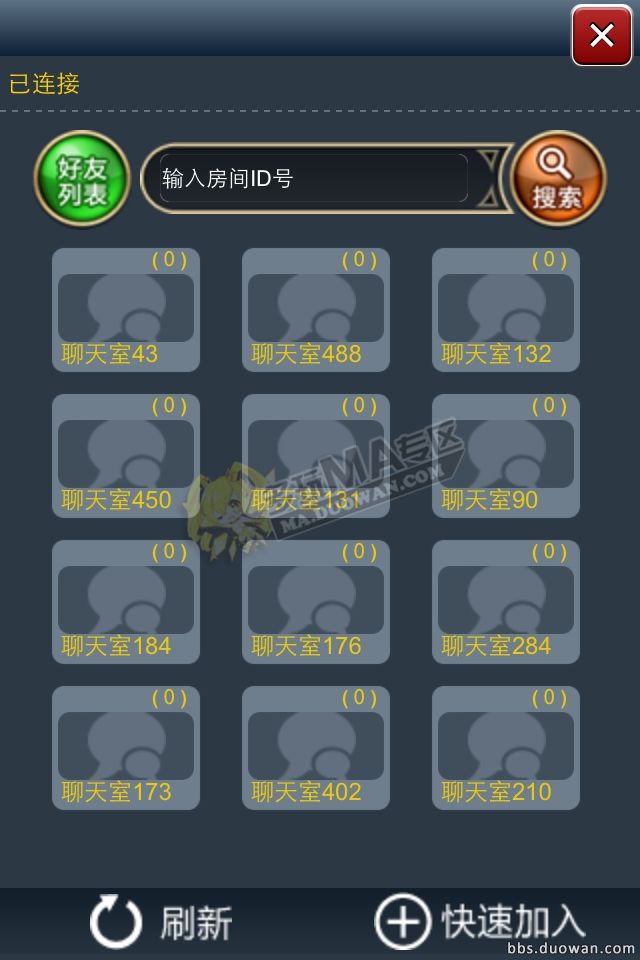Join chat room 聊天室284
640x960 pixels.
[506, 602]
